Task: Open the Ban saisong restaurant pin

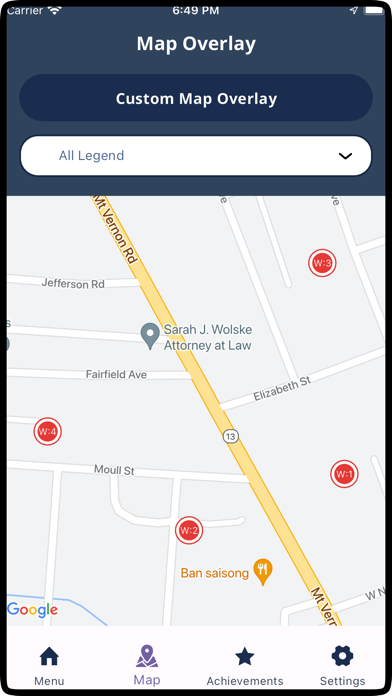Action: pyautogui.click(x=263, y=572)
